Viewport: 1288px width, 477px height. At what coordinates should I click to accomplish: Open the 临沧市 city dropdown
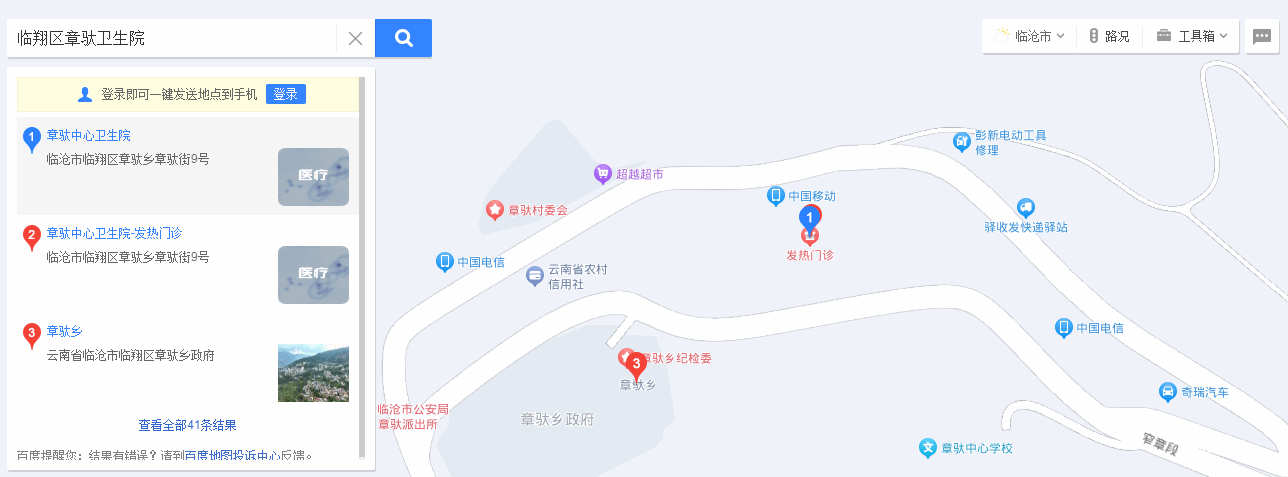pyautogui.click(x=1030, y=36)
